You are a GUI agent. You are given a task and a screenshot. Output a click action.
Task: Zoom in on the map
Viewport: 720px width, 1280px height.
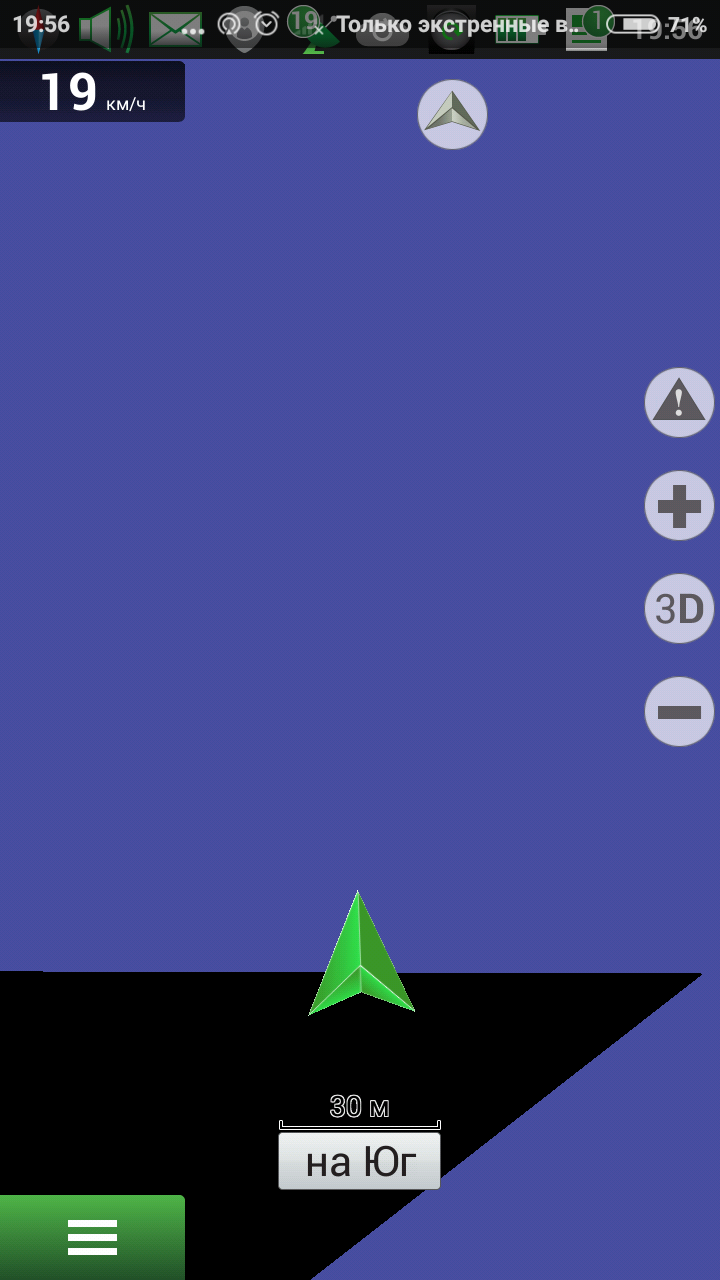679,506
